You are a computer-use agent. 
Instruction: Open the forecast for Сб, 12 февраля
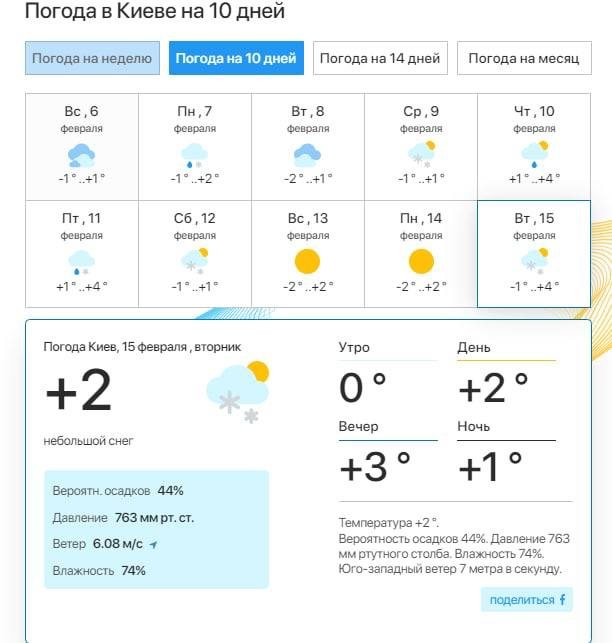tap(195, 253)
